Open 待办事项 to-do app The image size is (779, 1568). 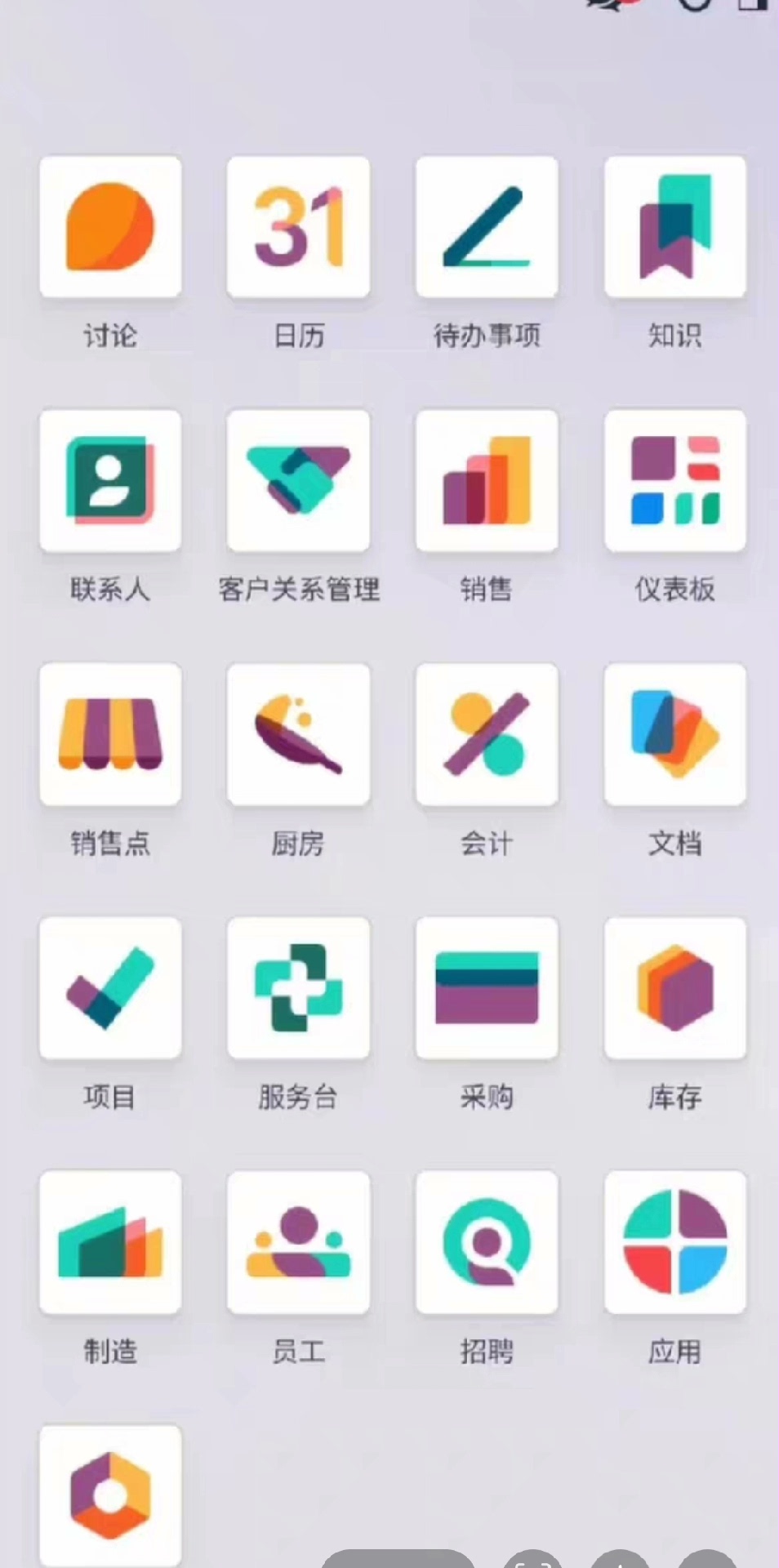(x=487, y=227)
